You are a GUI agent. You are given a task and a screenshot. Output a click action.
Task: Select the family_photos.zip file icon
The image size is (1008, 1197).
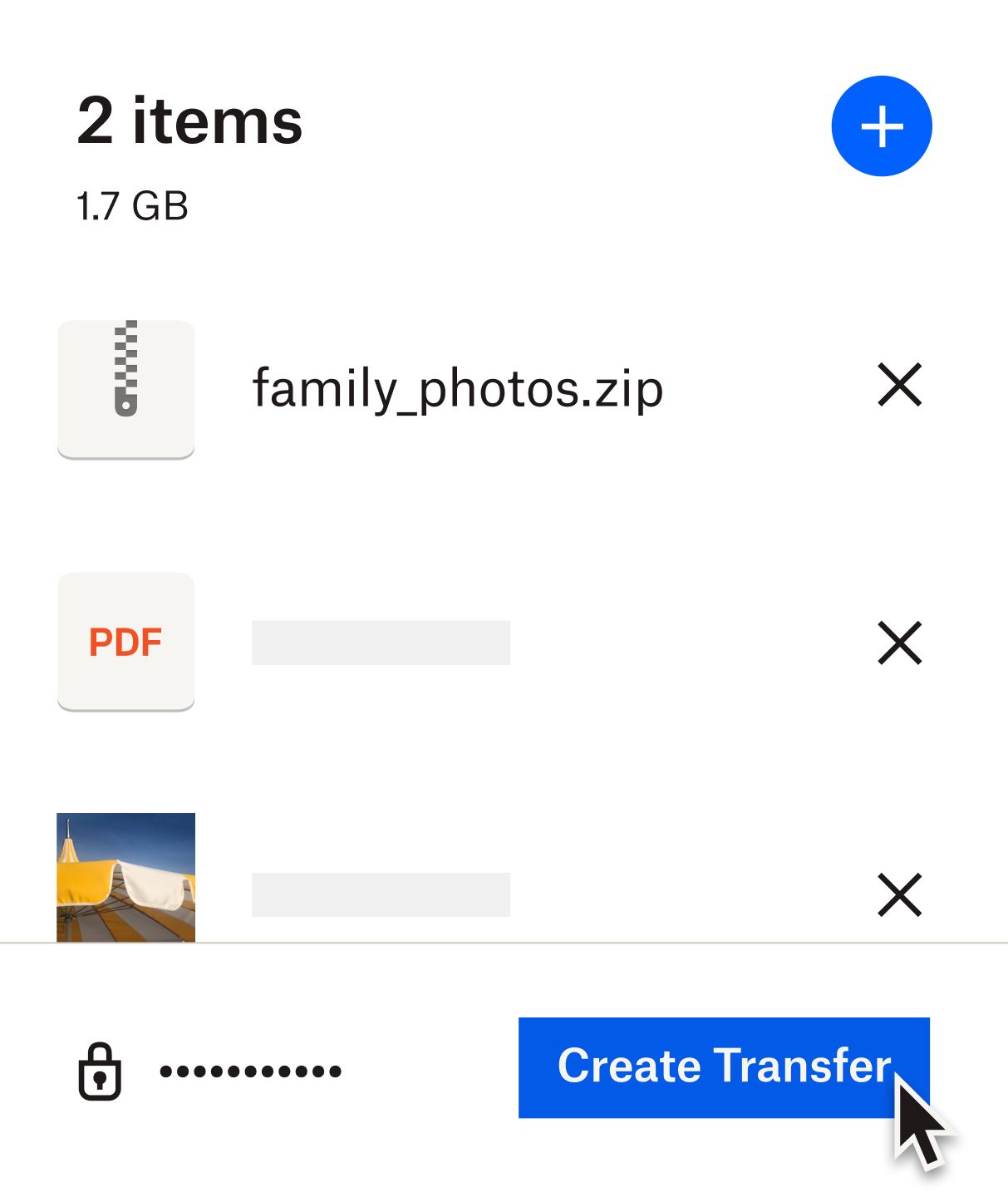click(125, 387)
